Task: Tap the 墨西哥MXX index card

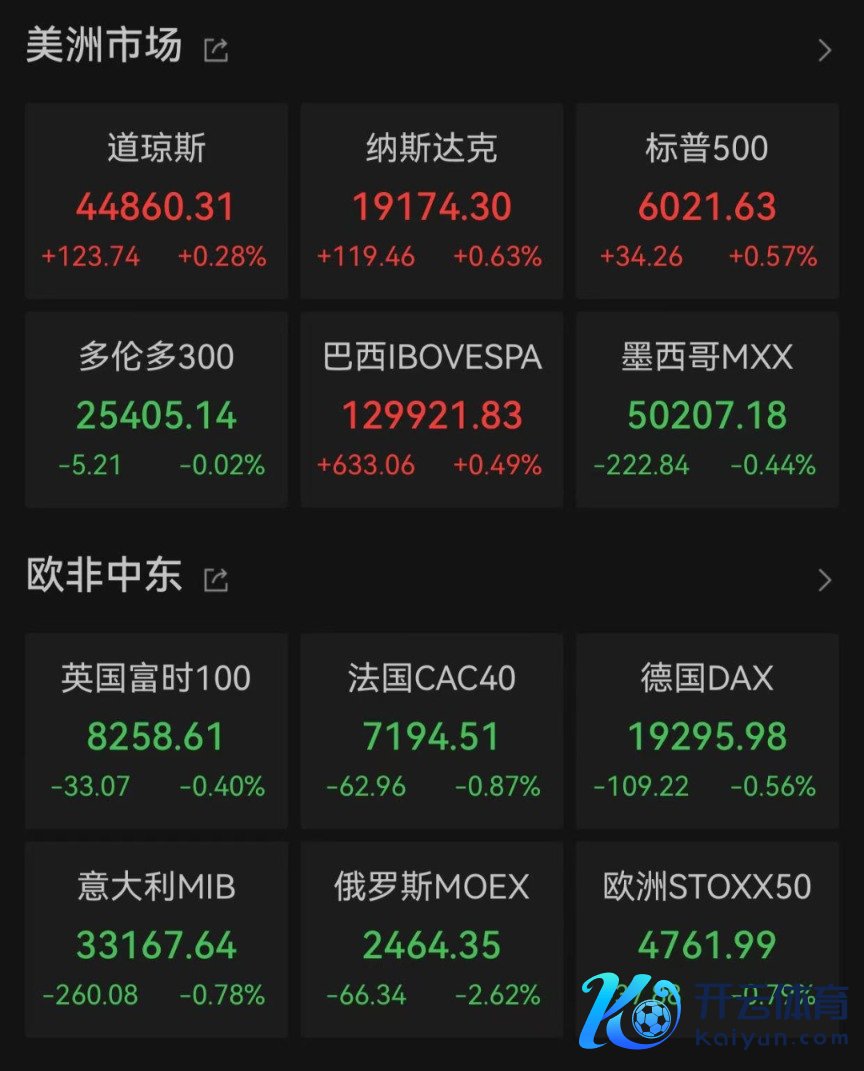Action: tap(707, 409)
